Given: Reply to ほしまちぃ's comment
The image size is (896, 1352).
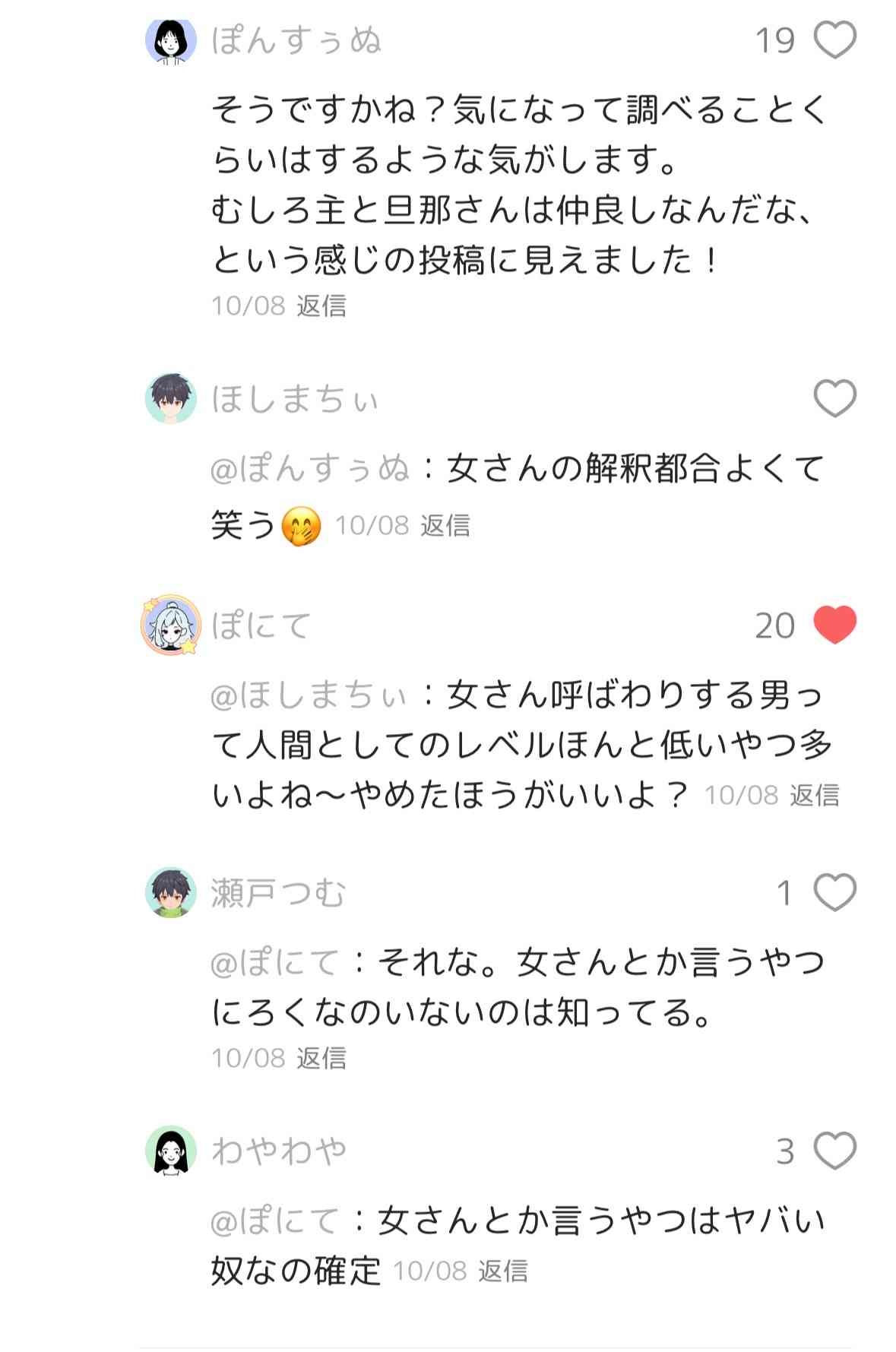Looking at the screenshot, I should coord(445,525).
